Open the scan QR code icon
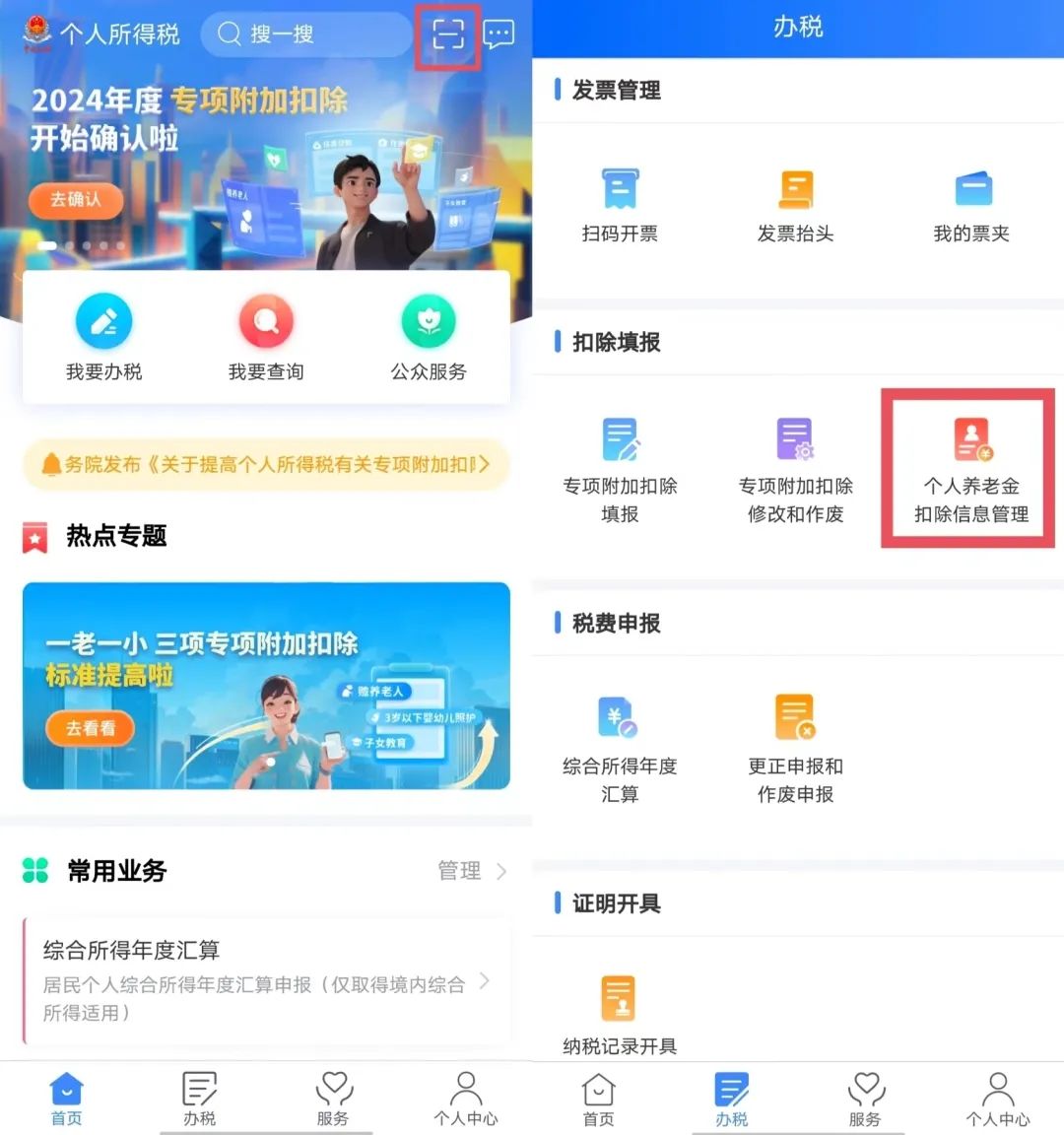Viewport: 1064px width, 1135px height. click(x=448, y=35)
